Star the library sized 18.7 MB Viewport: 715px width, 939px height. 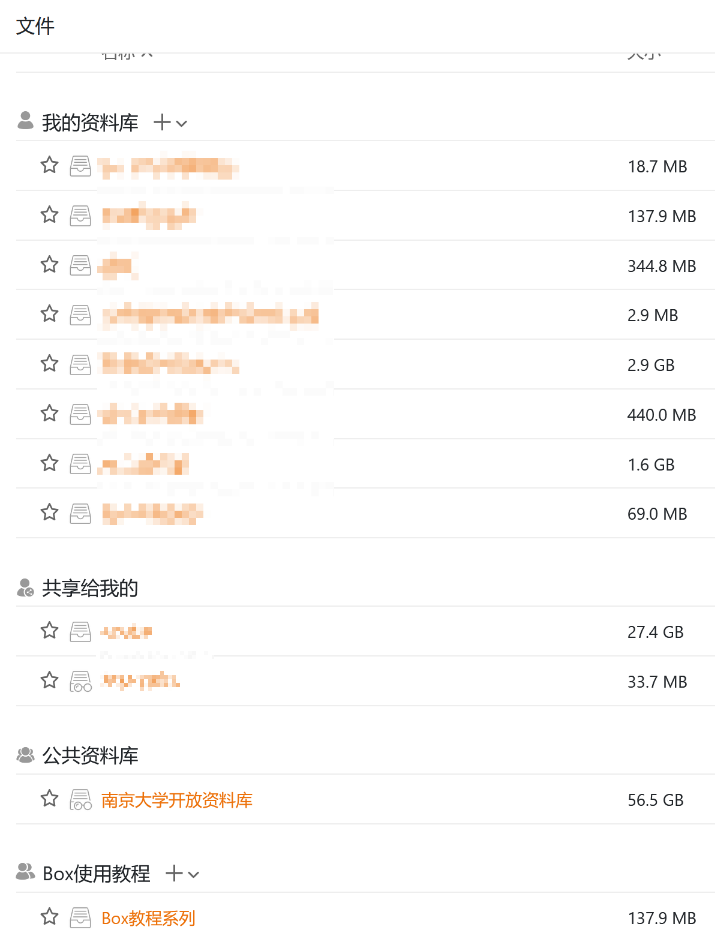point(49,166)
